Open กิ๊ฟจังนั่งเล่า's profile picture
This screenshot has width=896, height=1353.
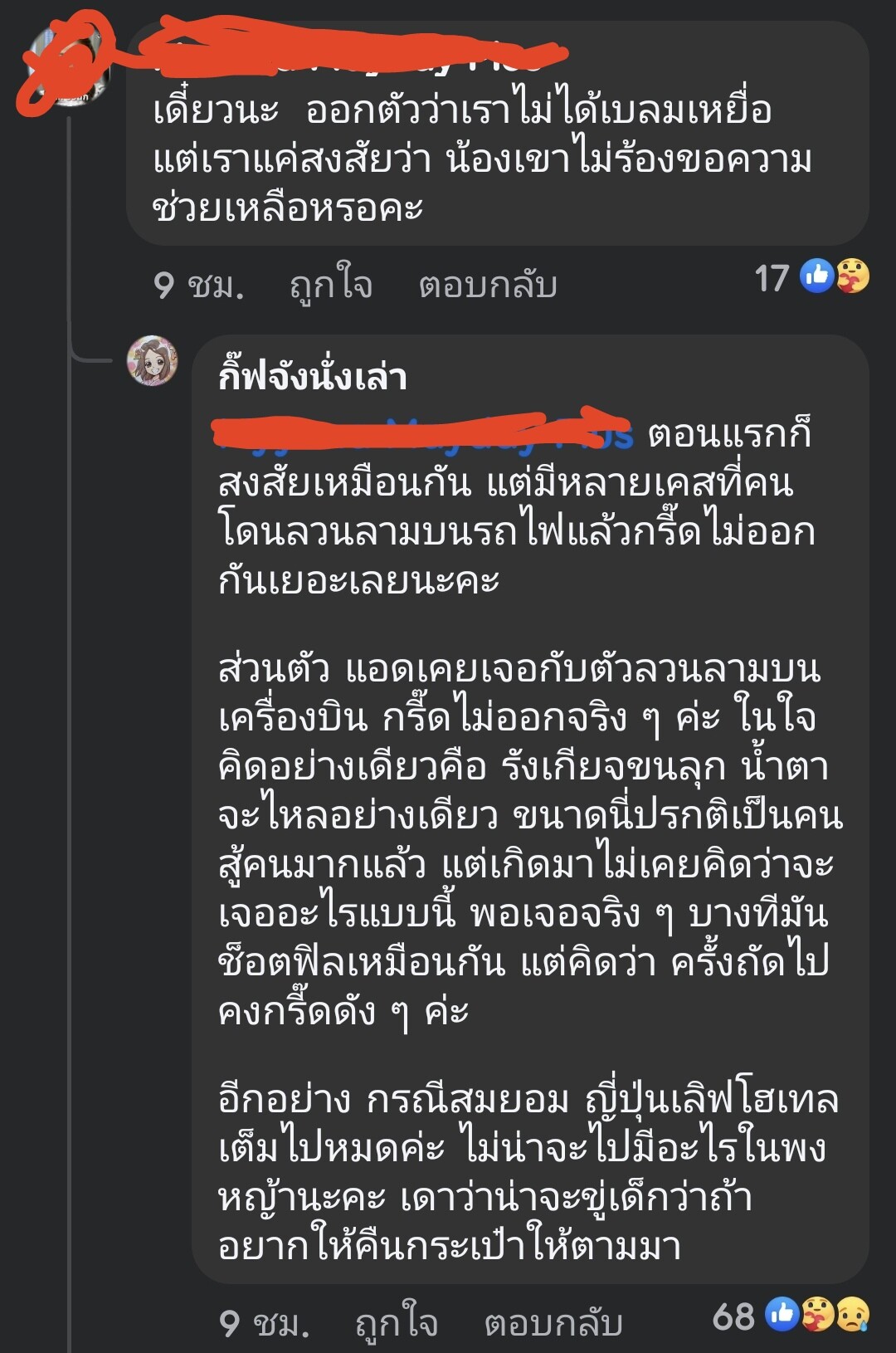pyautogui.click(x=152, y=361)
